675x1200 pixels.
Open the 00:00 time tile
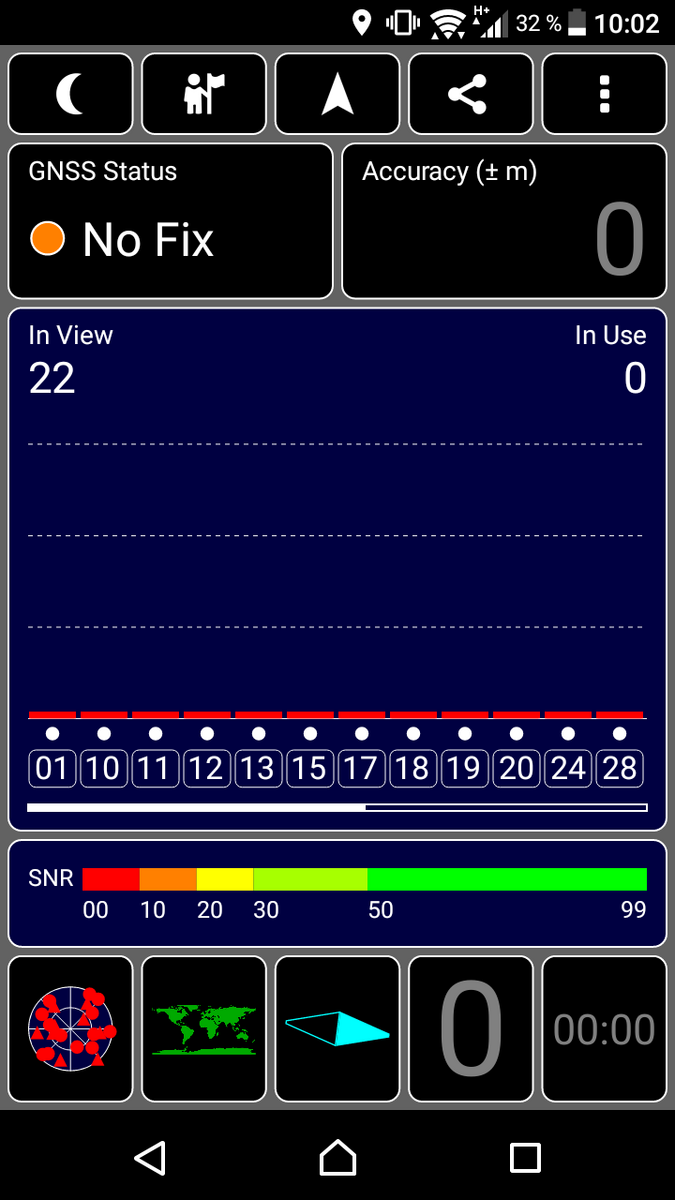coord(604,1028)
